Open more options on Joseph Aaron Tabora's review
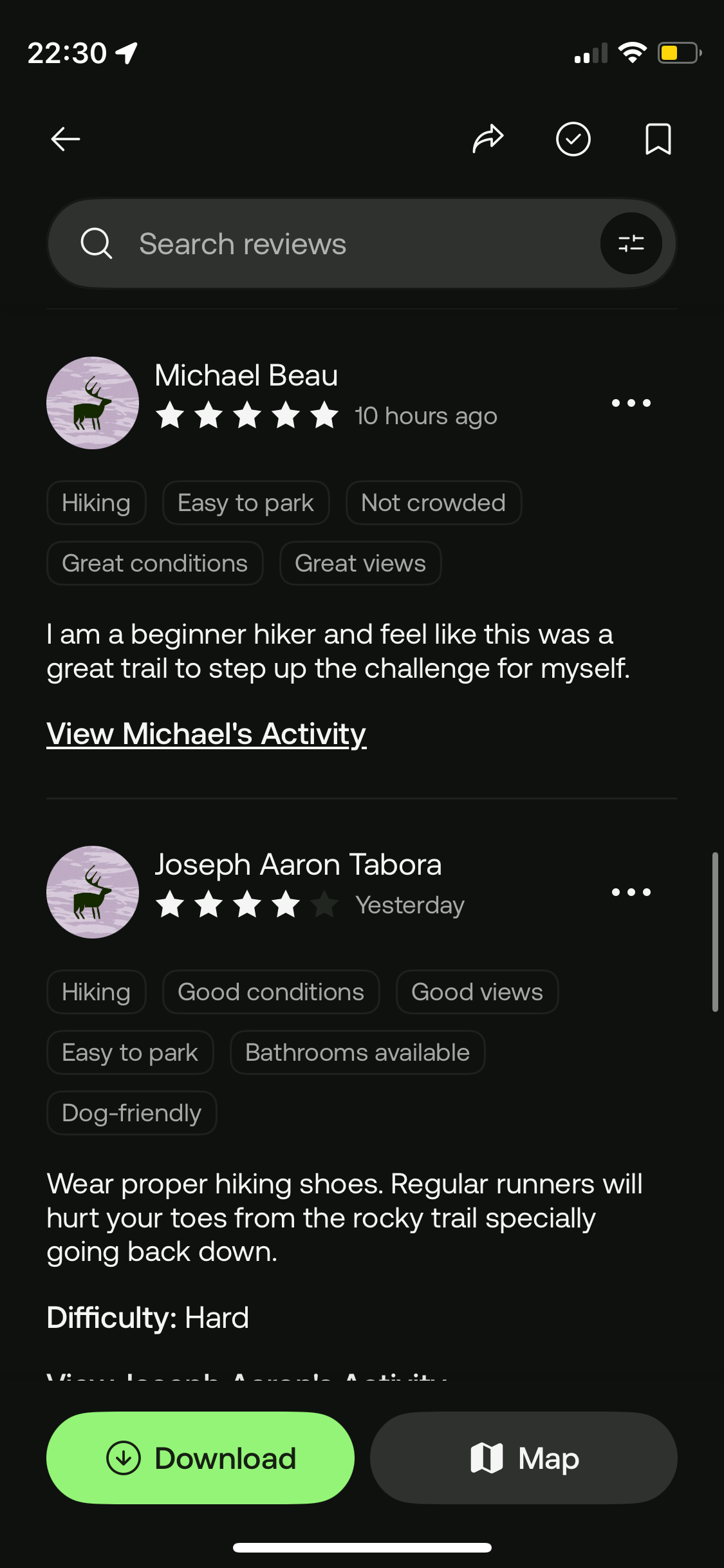This screenshot has height=1568, width=724. click(x=631, y=892)
